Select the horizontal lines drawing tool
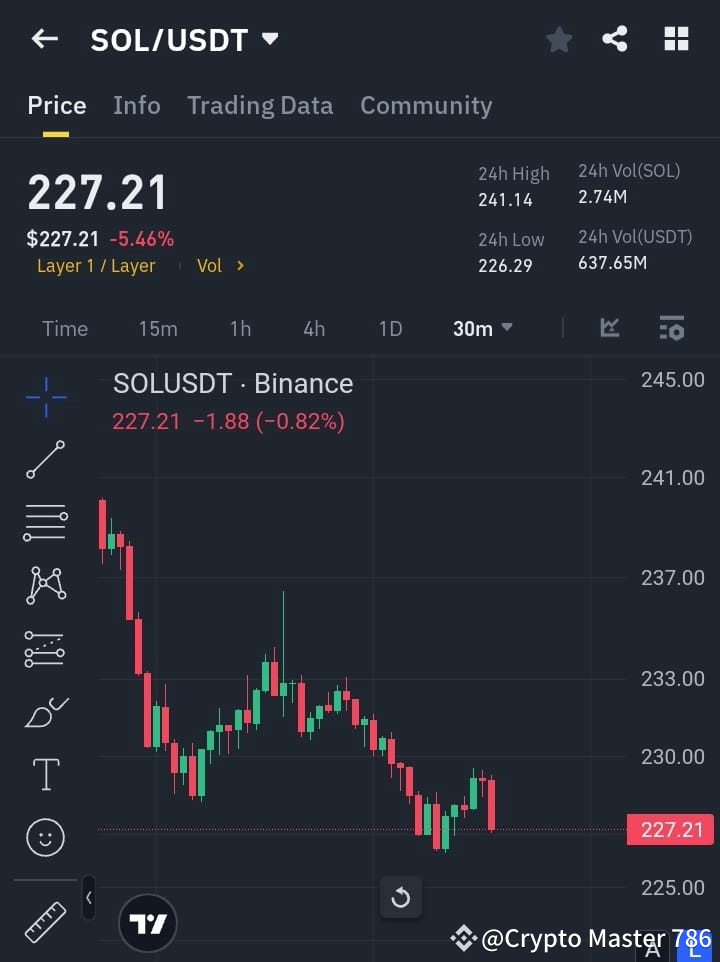The image size is (720, 962). 45,523
